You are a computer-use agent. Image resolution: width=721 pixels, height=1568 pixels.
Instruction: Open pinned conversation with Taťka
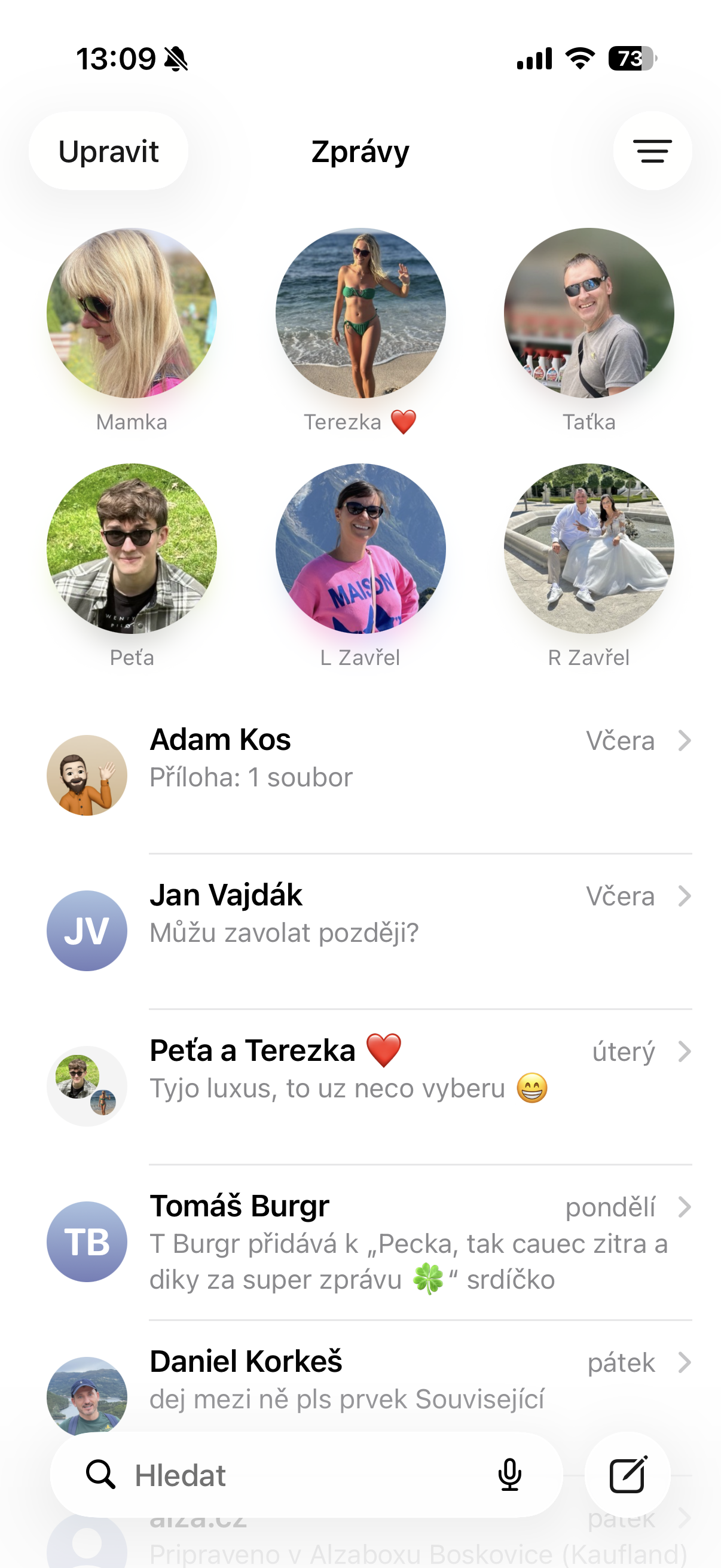pyautogui.click(x=588, y=313)
